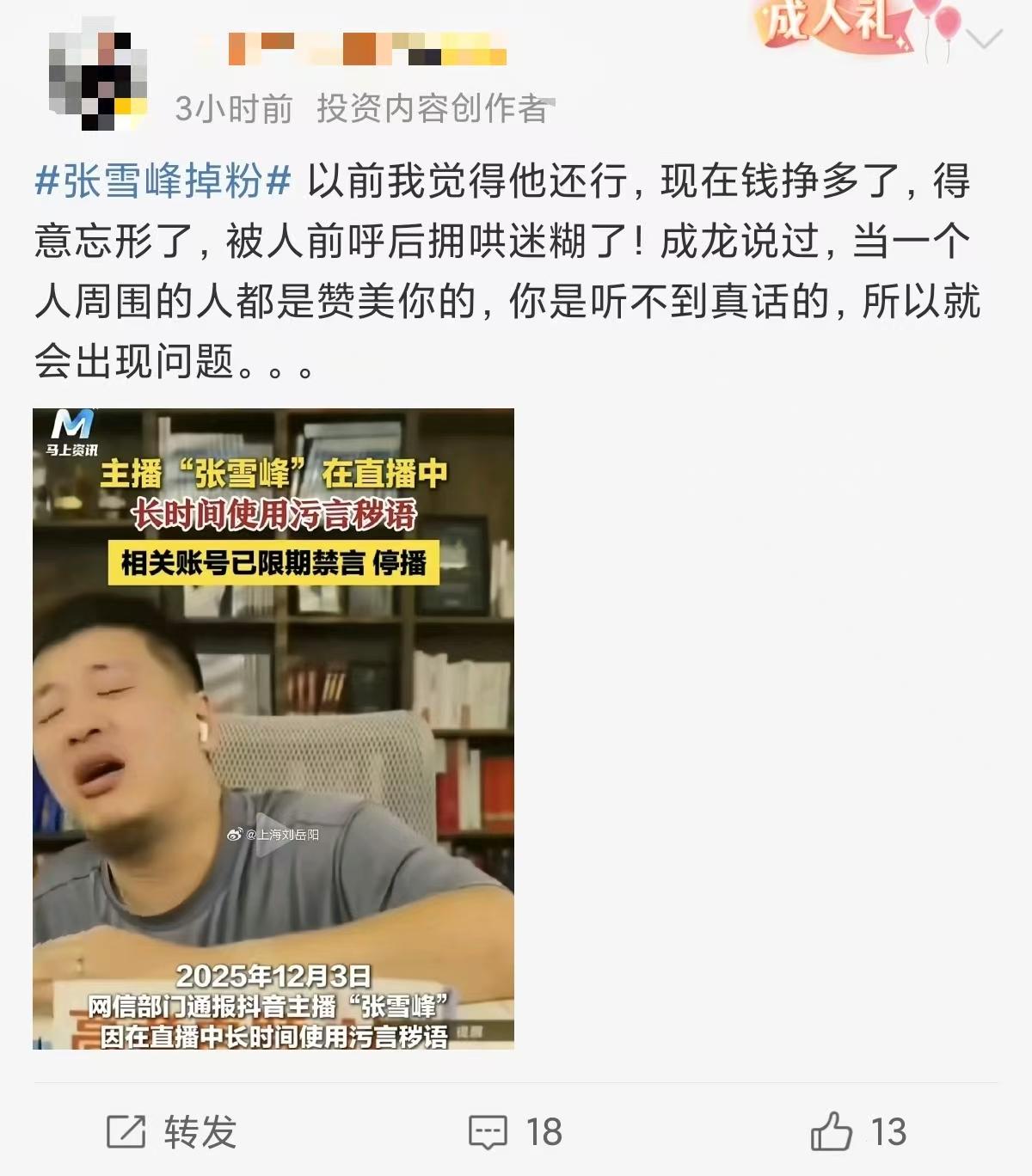Expand the post options chevron
The height and width of the screenshot is (1176, 1032).
coord(984,39)
